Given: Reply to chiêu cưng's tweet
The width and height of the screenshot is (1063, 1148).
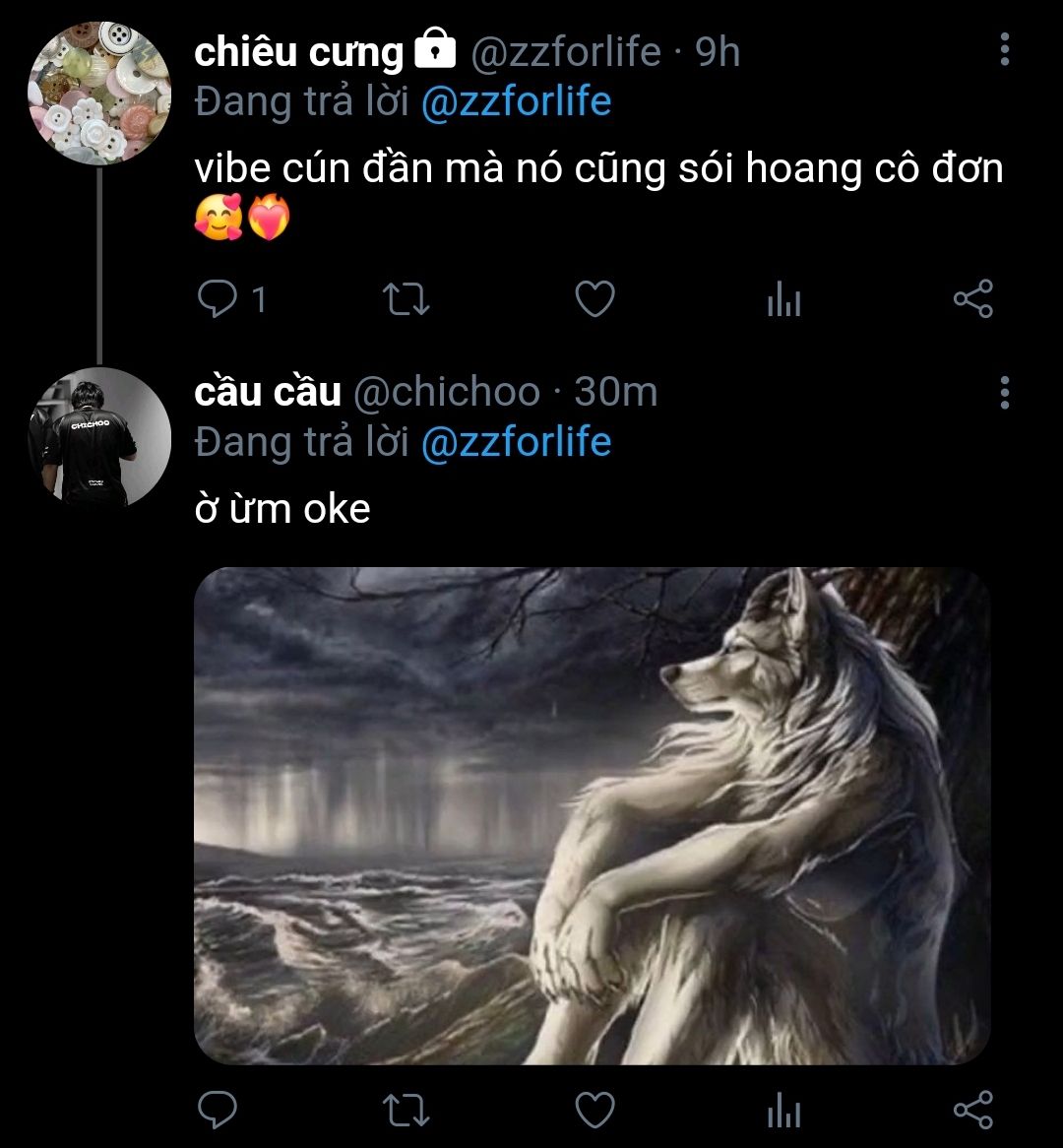Looking at the screenshot, I should point(216,299).
